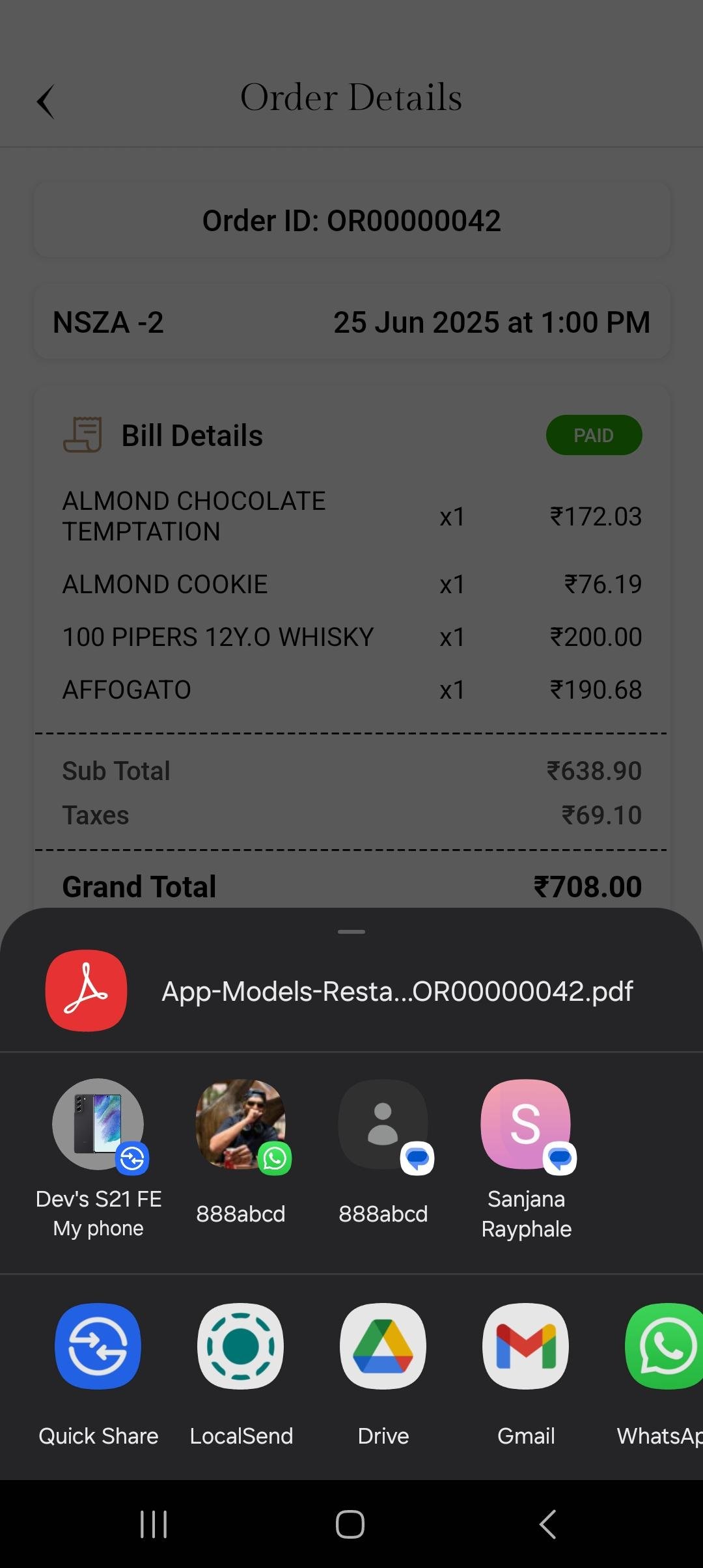Go back from Order Details
Image resolution: width=703 pixels, height=1568 pixels.
coord(45,102)
